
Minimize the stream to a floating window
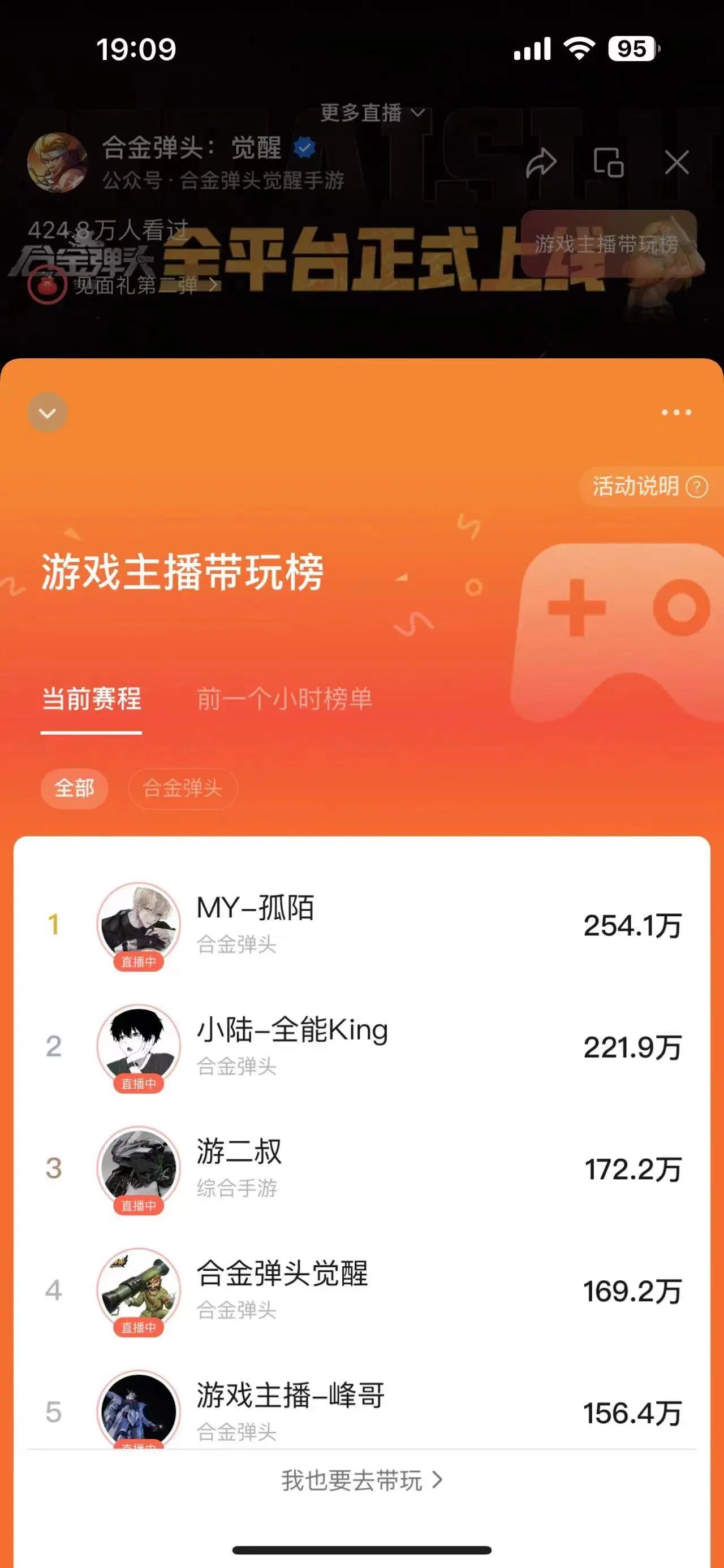[608, 163]
